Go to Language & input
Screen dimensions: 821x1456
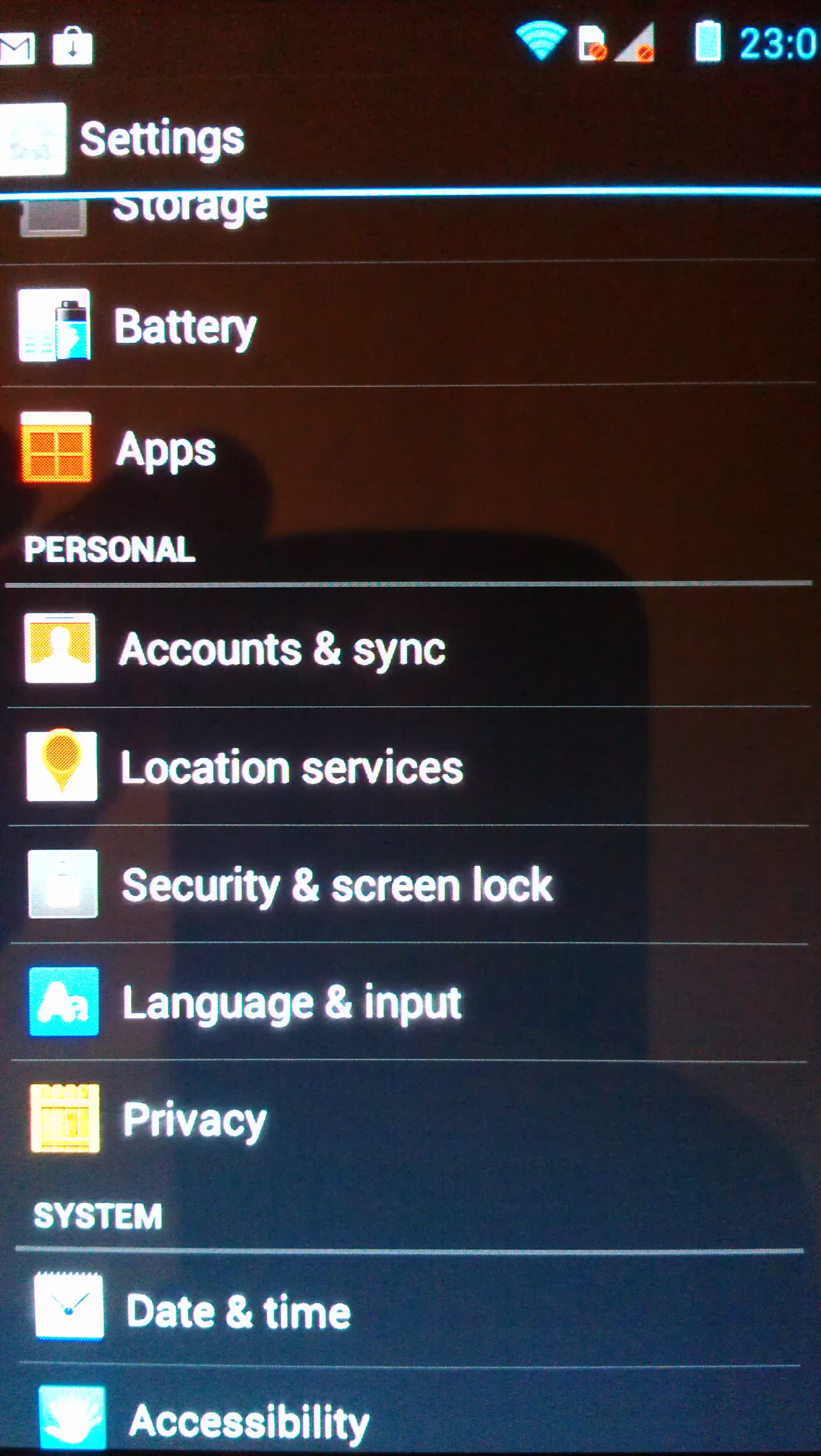click(x=410, y=1002)
